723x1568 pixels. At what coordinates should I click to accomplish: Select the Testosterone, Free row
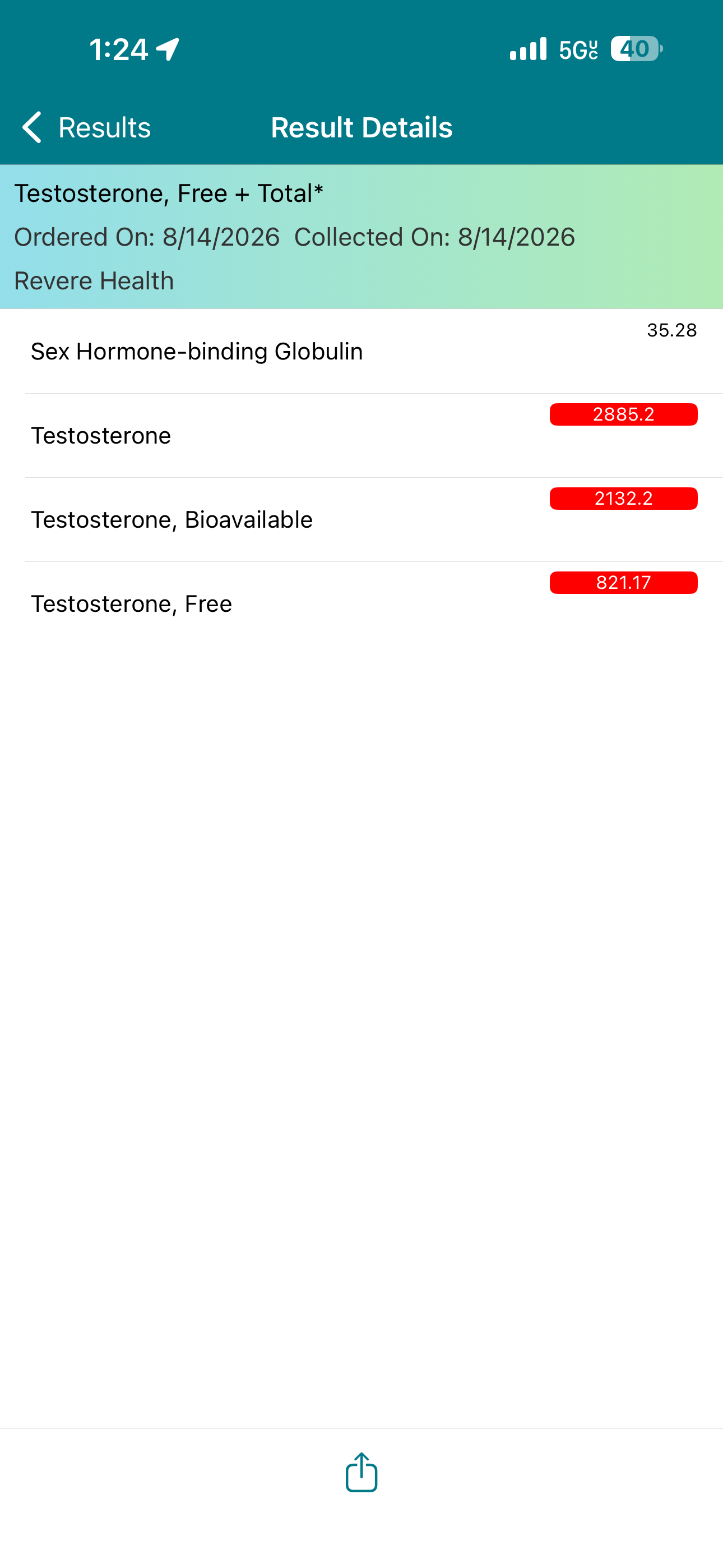pyautogui.click(x=361, y=603)
